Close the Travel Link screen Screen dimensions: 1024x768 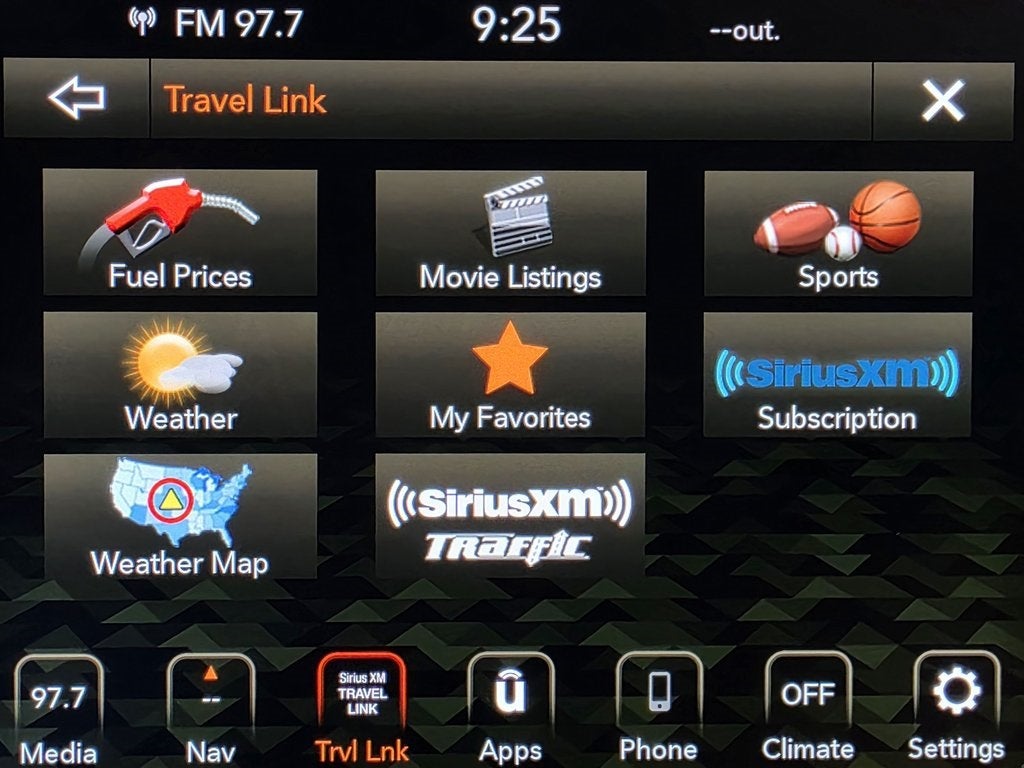point(942,100)
